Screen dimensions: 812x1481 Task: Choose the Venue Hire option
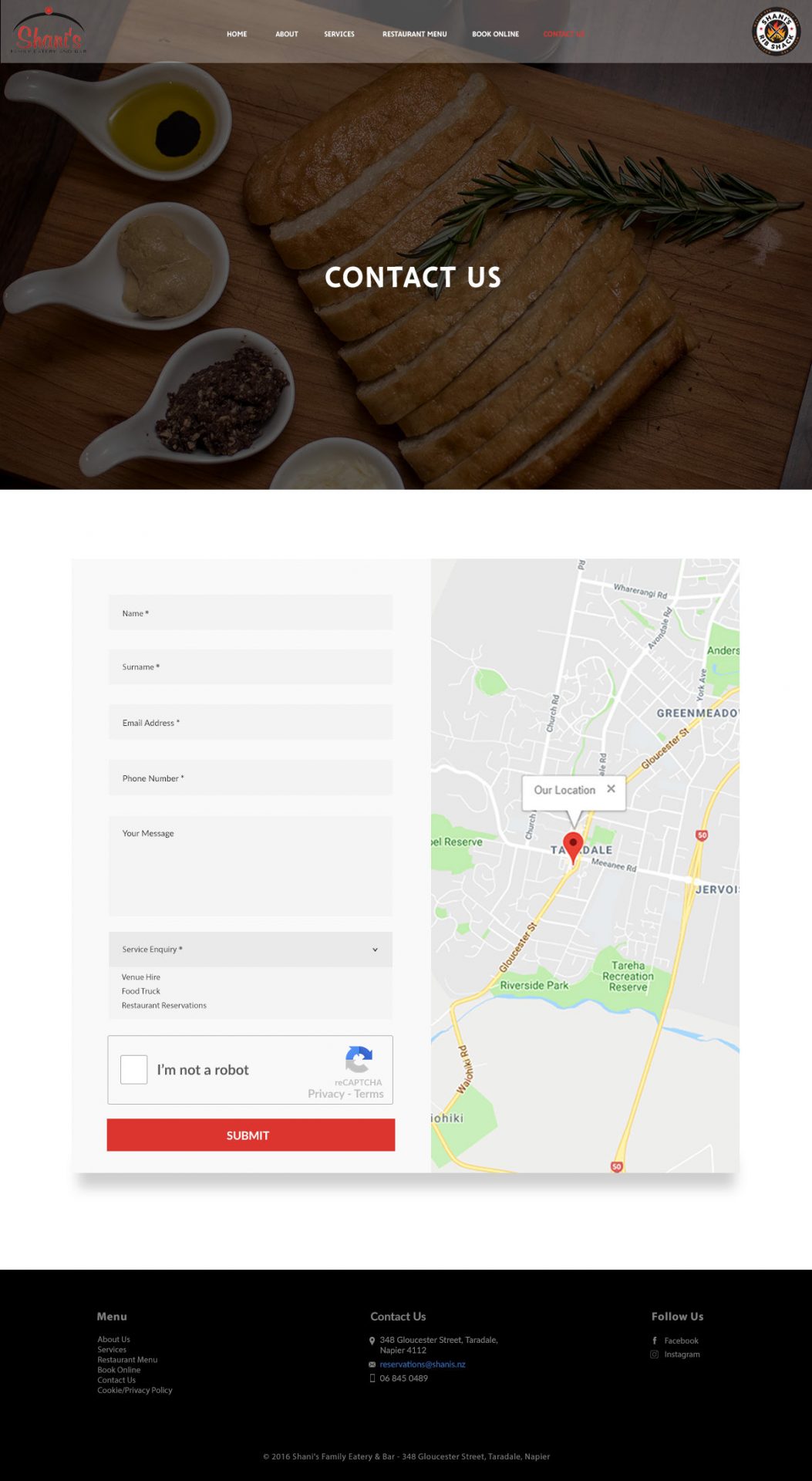tap(141, 977)
